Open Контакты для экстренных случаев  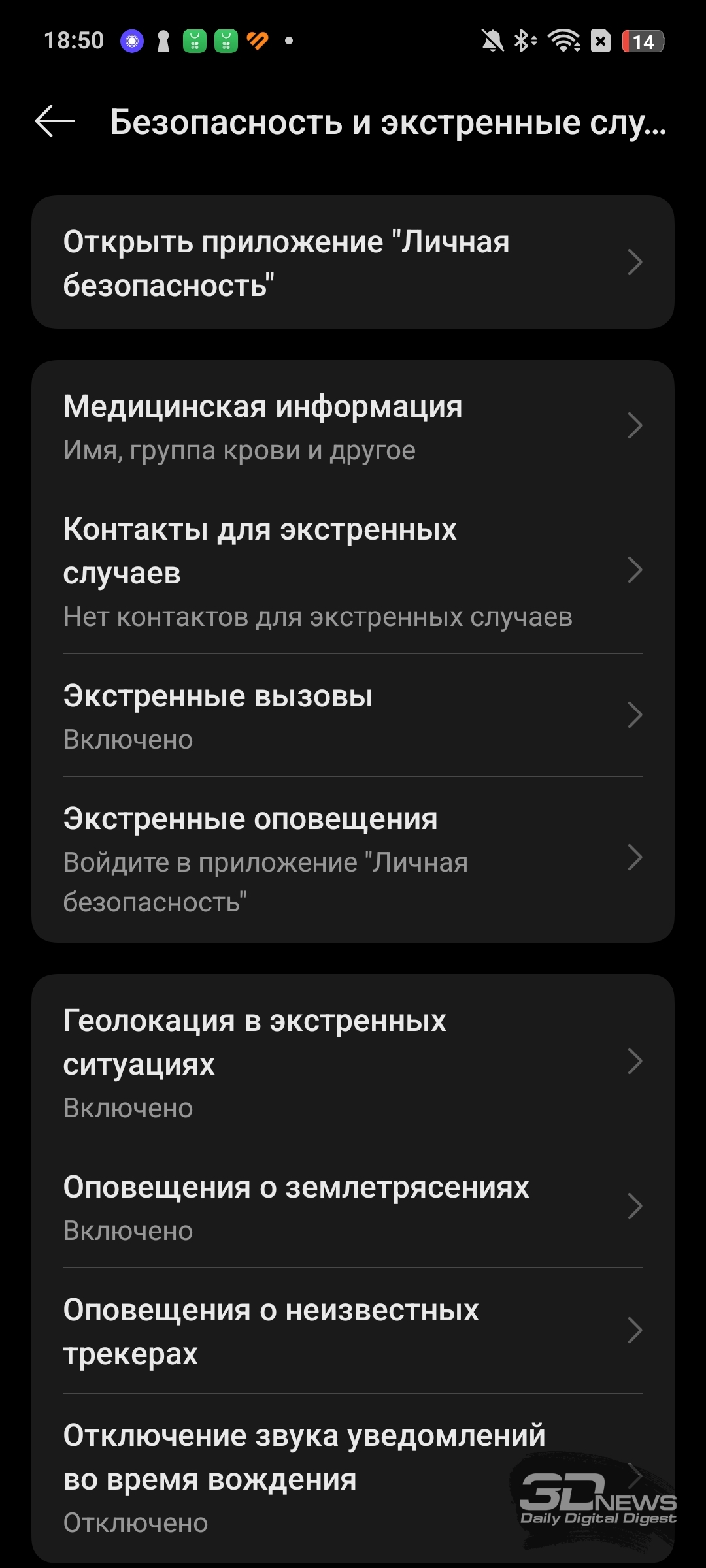tap(353, 571)
